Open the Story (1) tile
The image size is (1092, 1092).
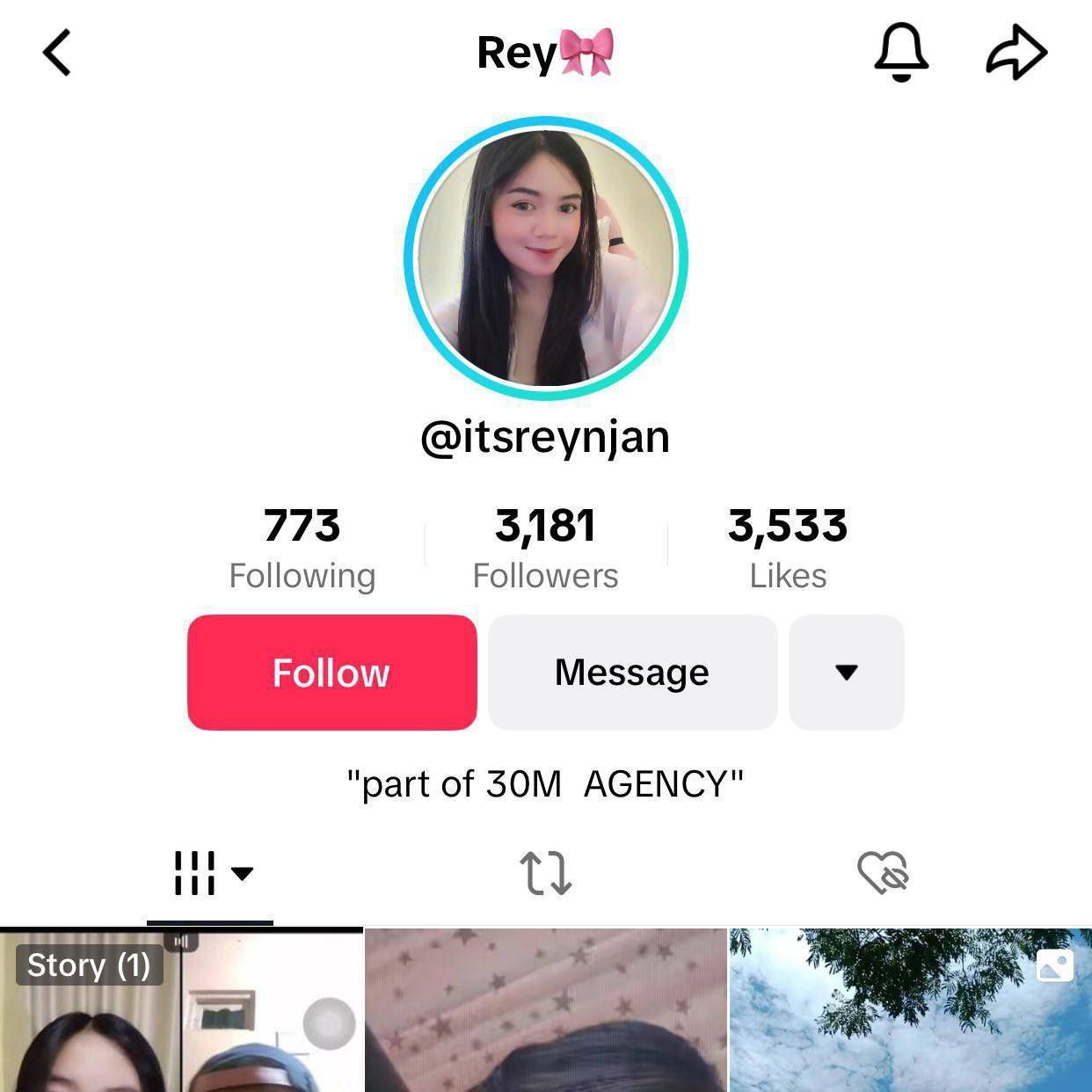point(180,1011)
